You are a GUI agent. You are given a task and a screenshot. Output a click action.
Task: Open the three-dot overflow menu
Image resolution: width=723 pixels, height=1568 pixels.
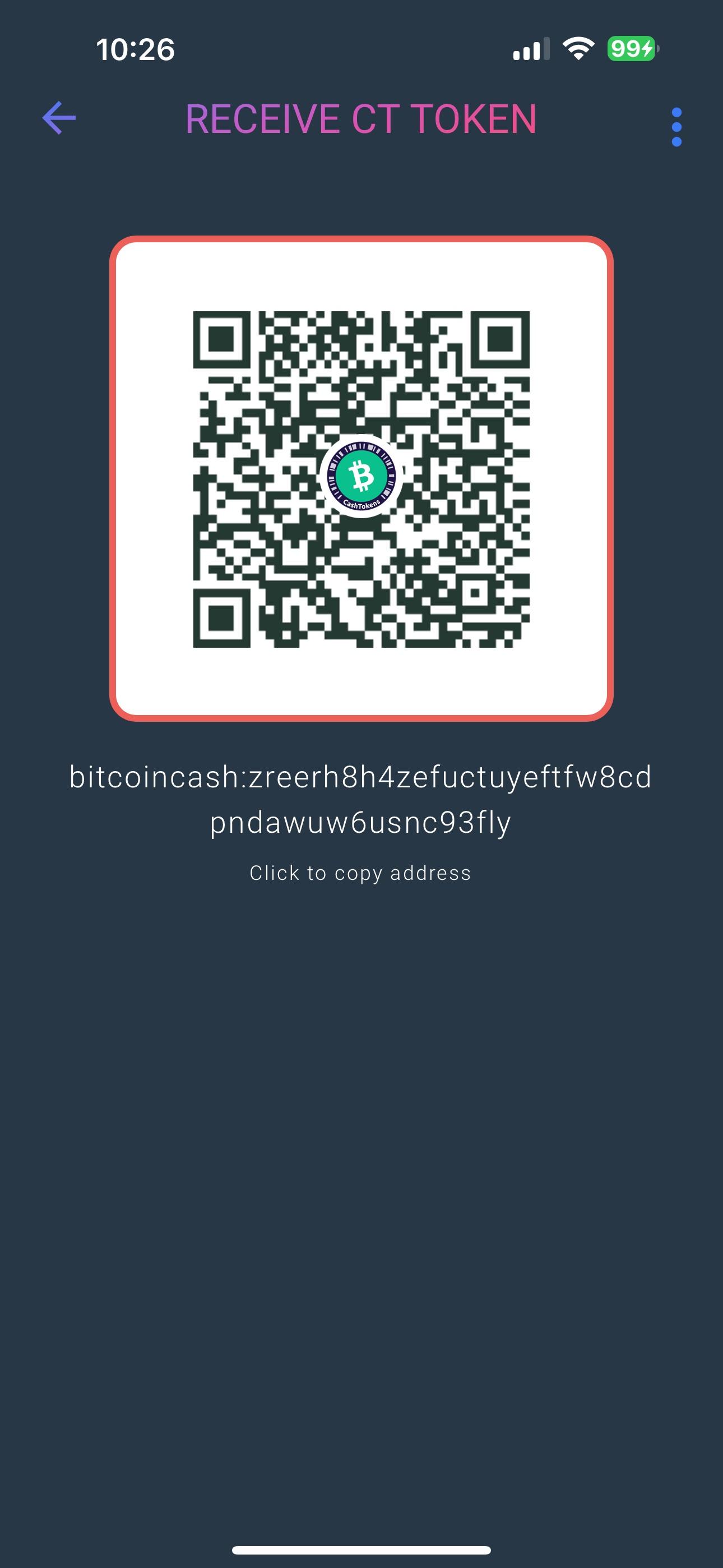676,127
